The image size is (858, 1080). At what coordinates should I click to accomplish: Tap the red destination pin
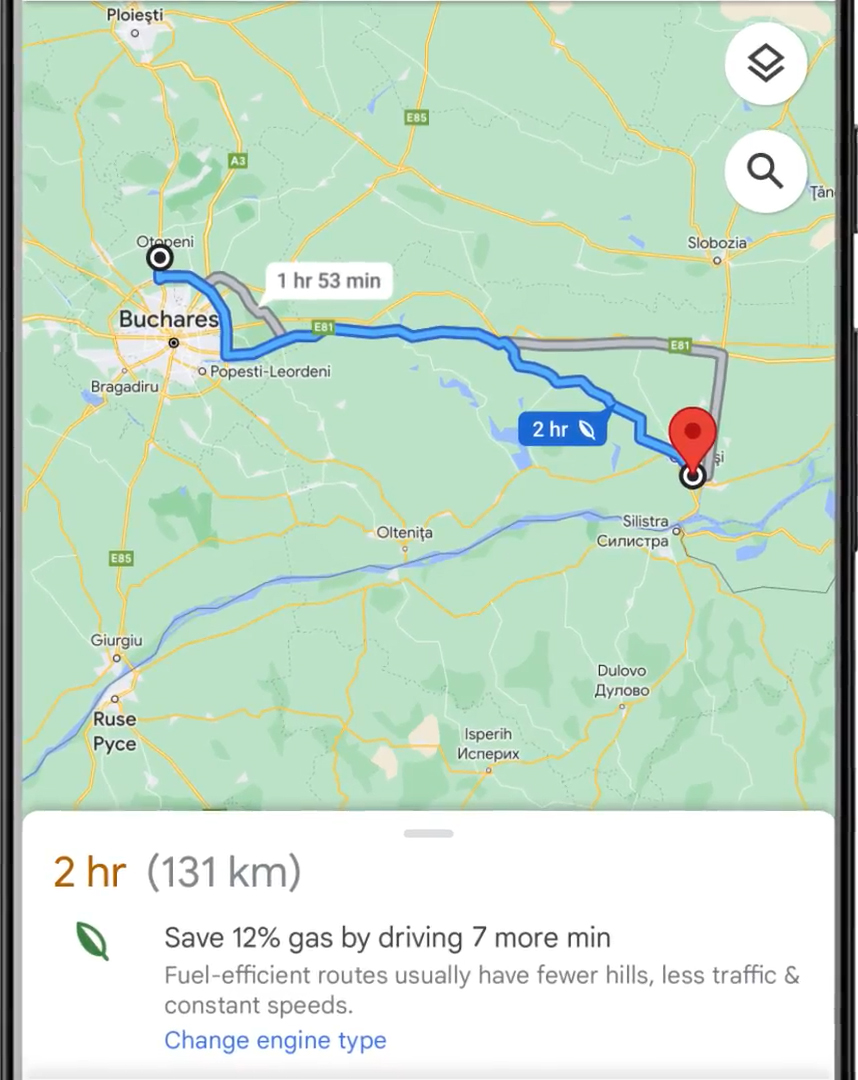coord(692,435)
